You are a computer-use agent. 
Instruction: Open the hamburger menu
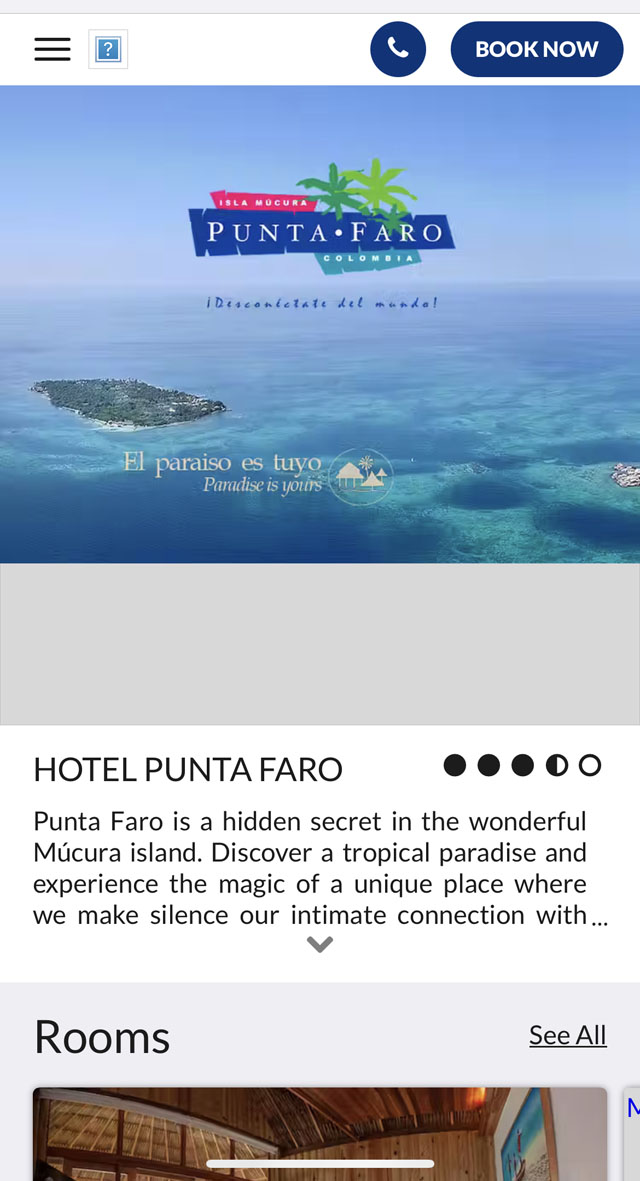pos(52,49)
